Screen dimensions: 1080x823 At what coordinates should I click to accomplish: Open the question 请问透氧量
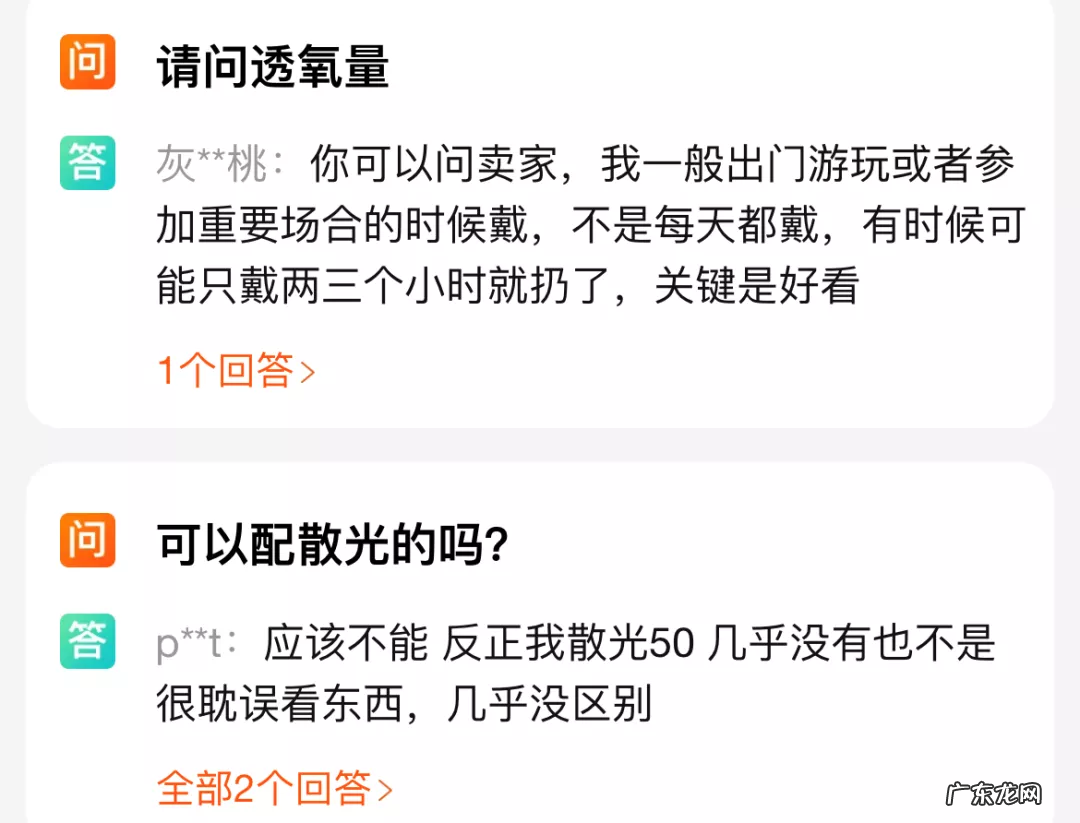point(273,68)
